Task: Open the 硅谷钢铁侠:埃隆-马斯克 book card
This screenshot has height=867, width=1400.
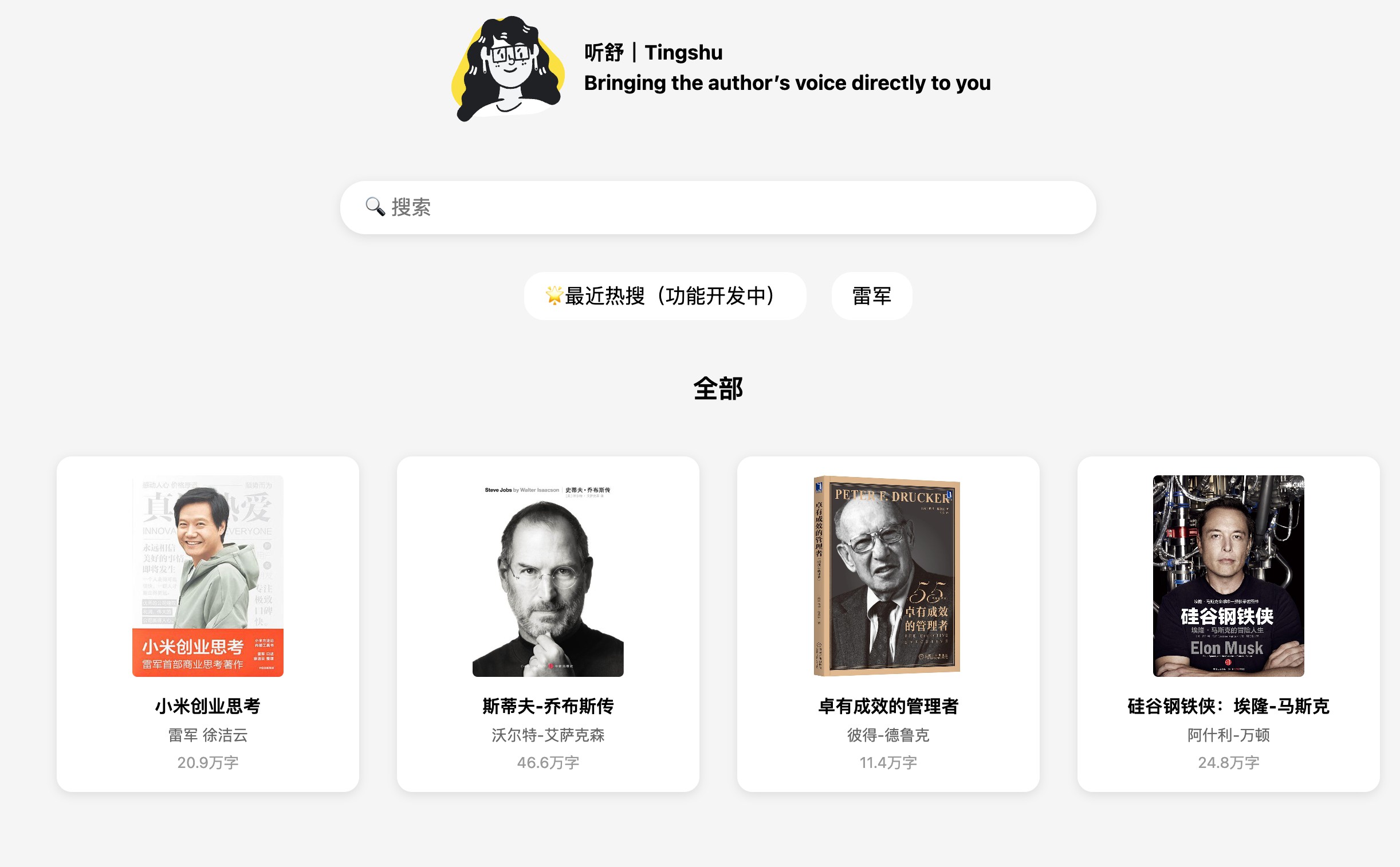Action: tap(1228, 623)
